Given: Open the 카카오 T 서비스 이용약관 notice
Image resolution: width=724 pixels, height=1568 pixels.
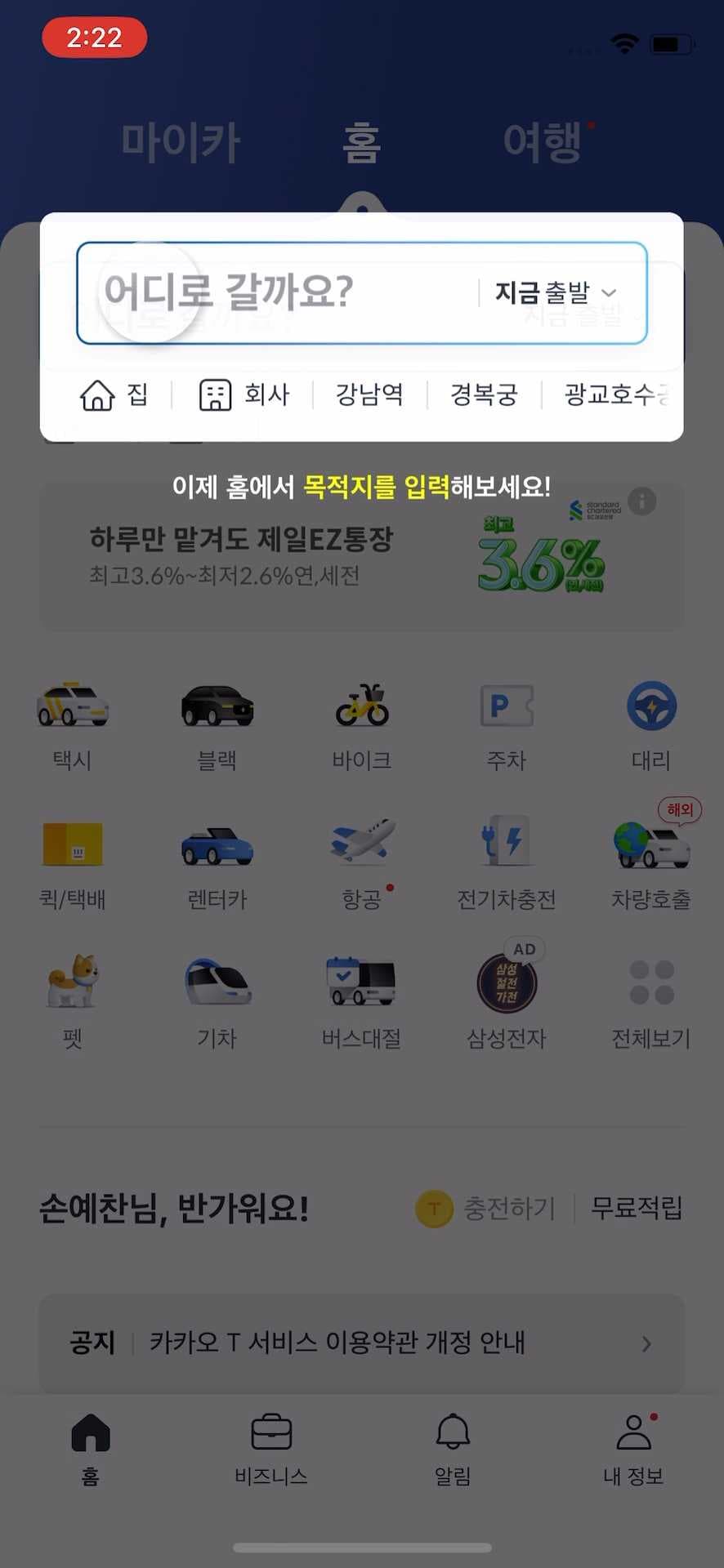Looking at the screenshot, I should coord(362,1344).
